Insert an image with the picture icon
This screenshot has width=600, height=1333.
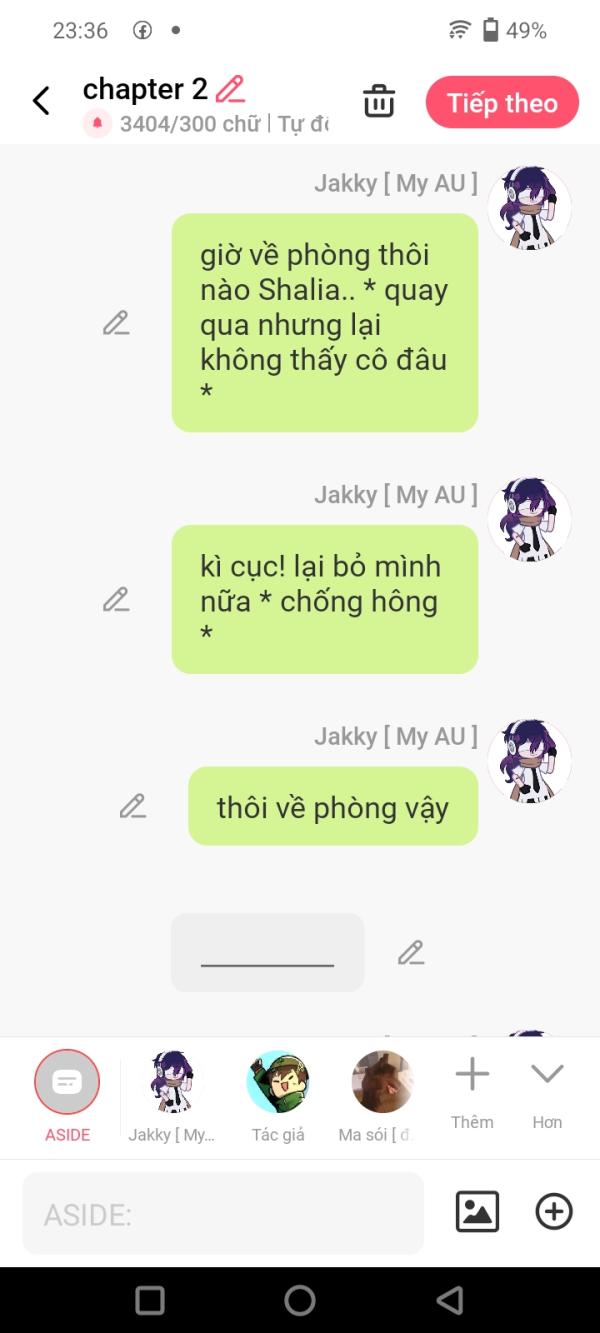(x=477, y=1212)
